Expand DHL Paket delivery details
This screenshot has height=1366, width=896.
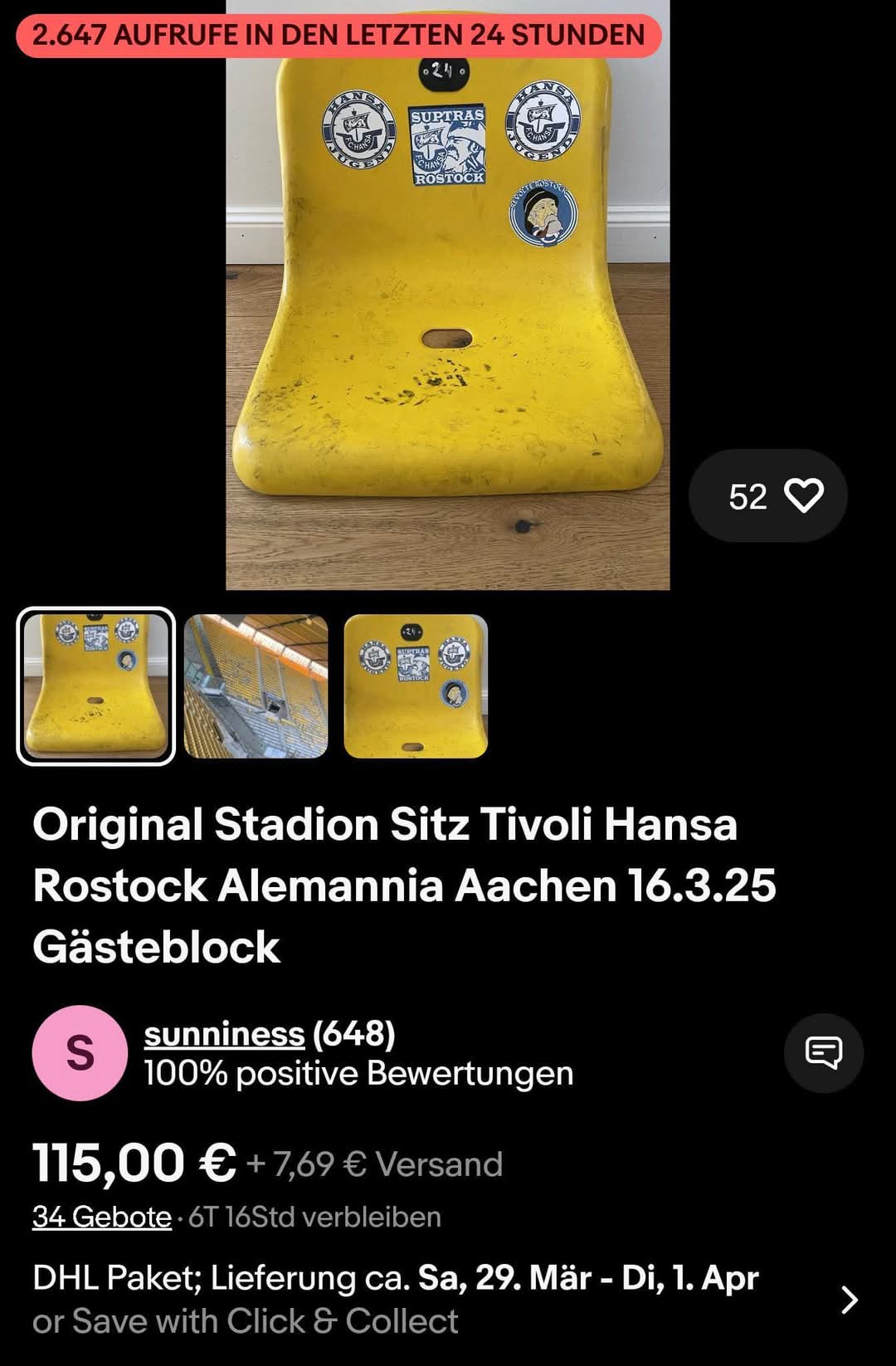click(848, 1300)
